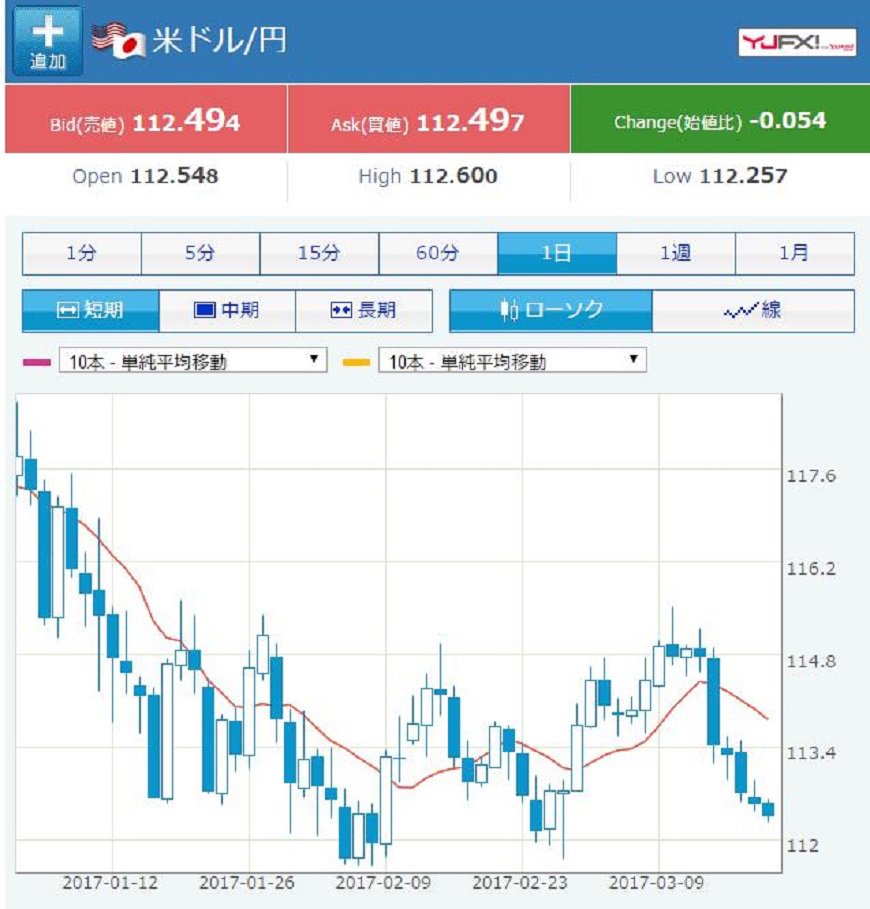Viewport: 870px width, 909px height.
Task: Open the pink moving average dropdown
Action: point(193,361)
